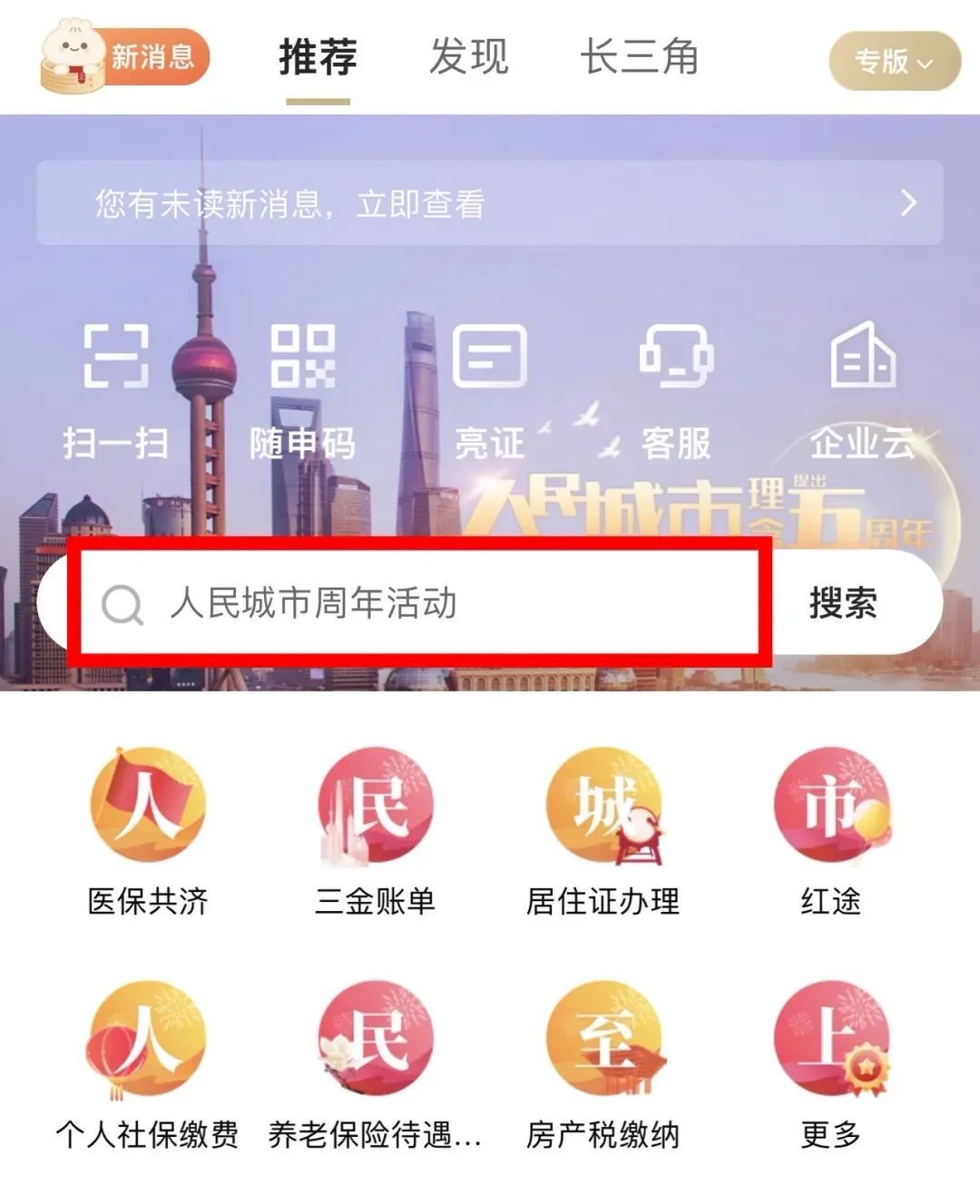
Task: Tap the 搜索 button
Action: (x=843, y=602)
